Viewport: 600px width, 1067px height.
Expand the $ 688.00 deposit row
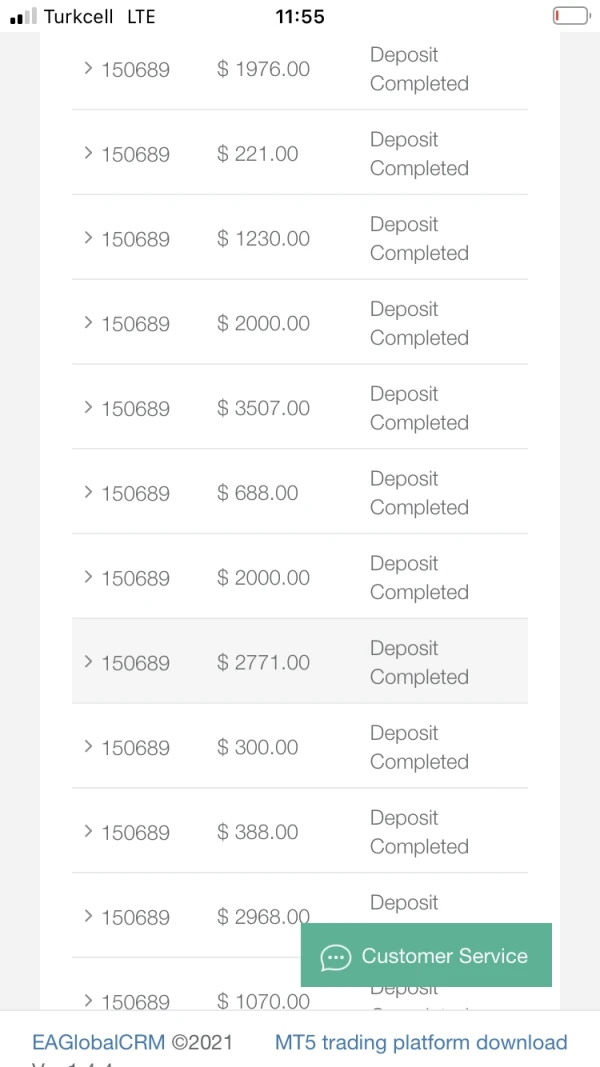click(88, 492)
